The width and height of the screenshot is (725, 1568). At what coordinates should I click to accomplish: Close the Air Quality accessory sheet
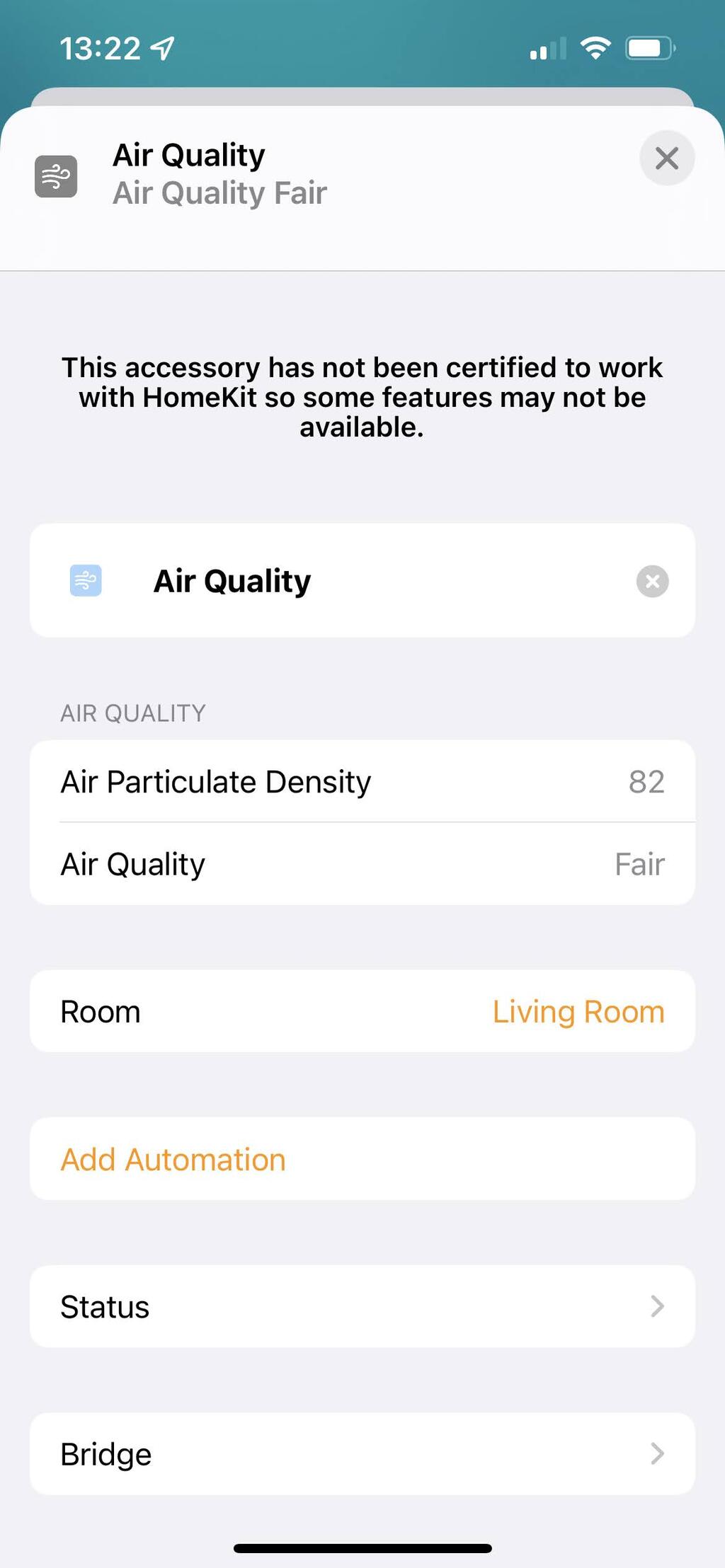pos(666,158)
